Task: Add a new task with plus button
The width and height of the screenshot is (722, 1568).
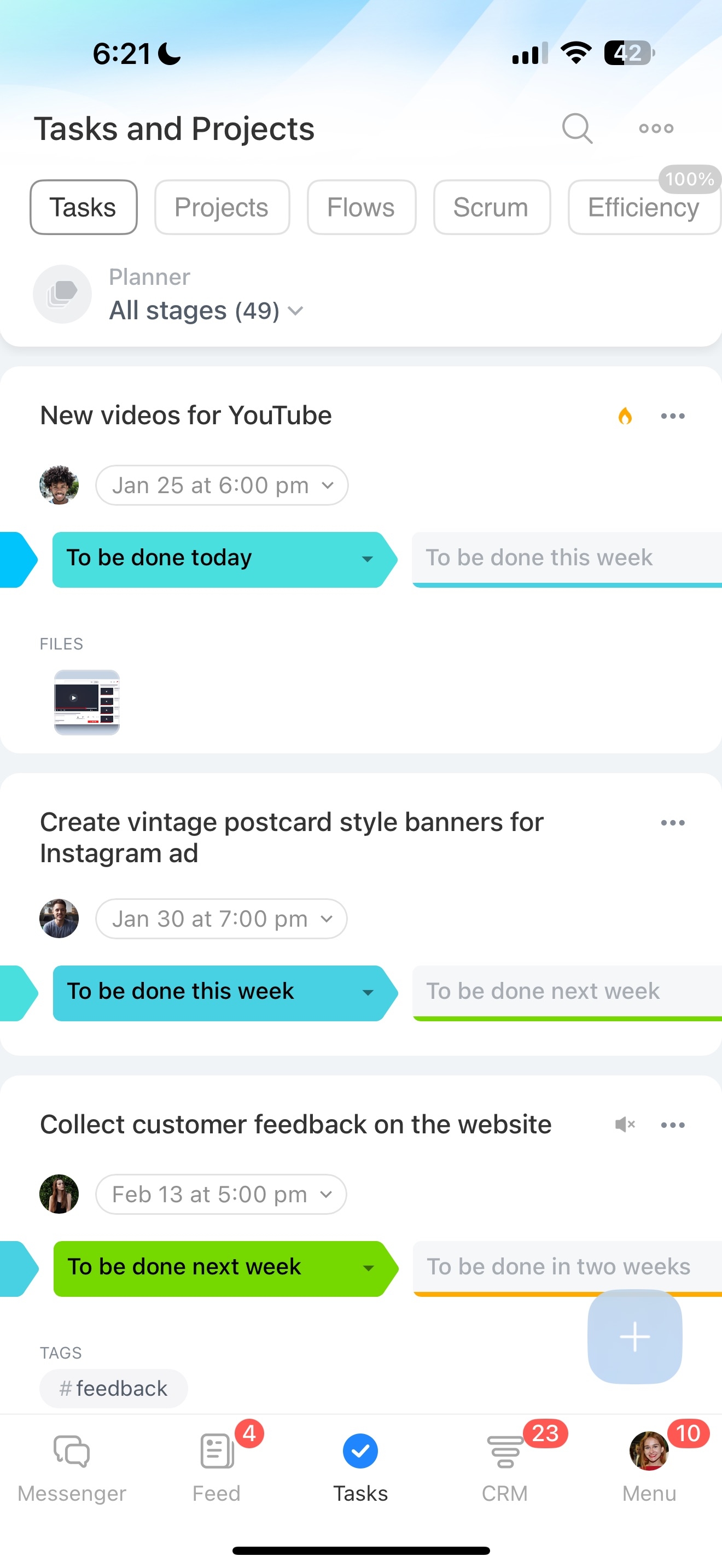Action: click(x=634, y=1337)
